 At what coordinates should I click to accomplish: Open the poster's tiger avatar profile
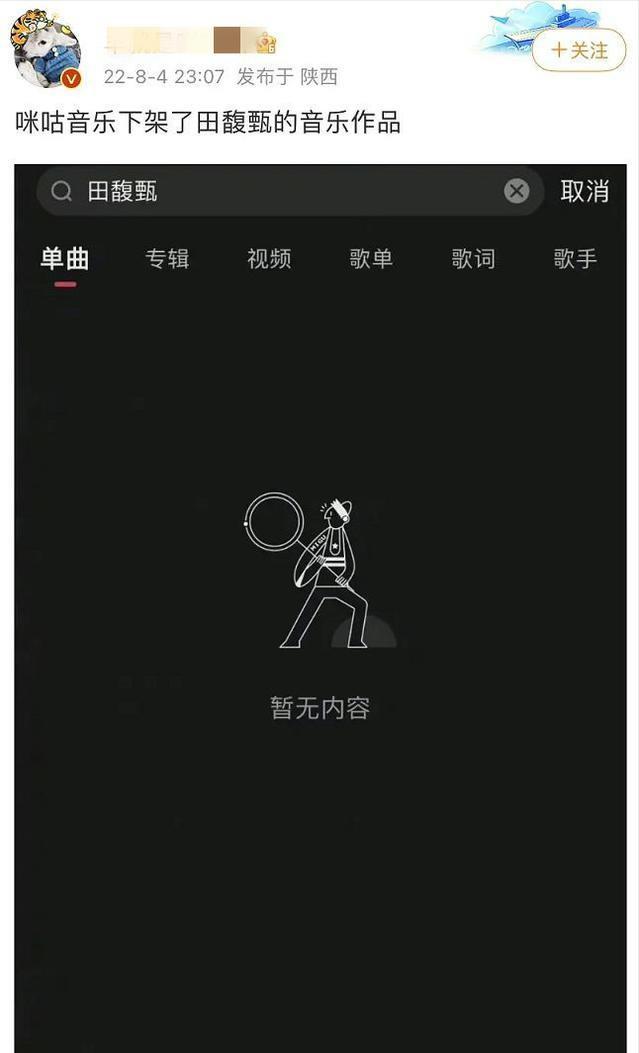point(46,48)
